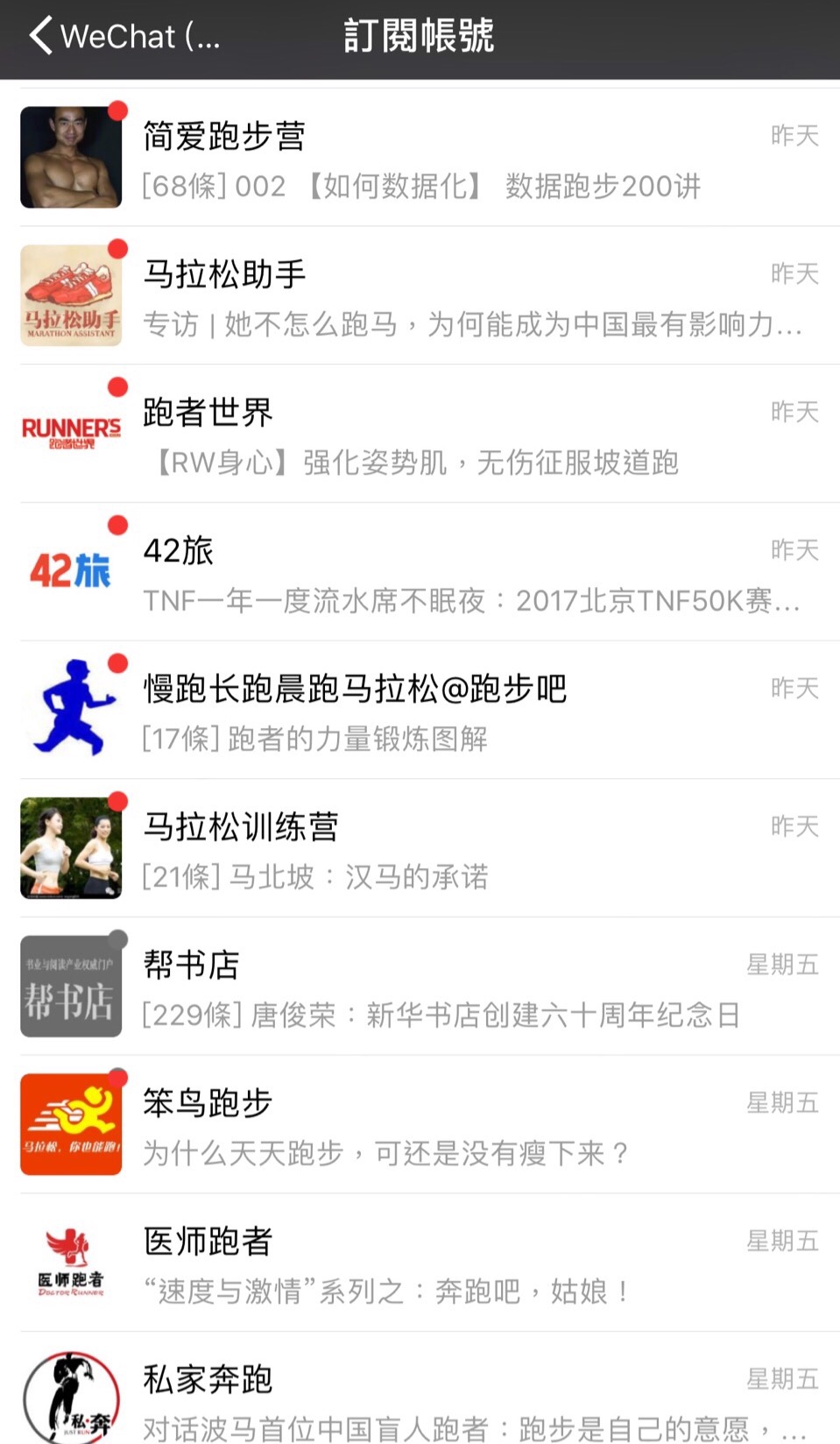The width and height of the screenshot is (840, 1444).
Task: Go back to WeChat chats list
Action: click(x=123, y=37)
